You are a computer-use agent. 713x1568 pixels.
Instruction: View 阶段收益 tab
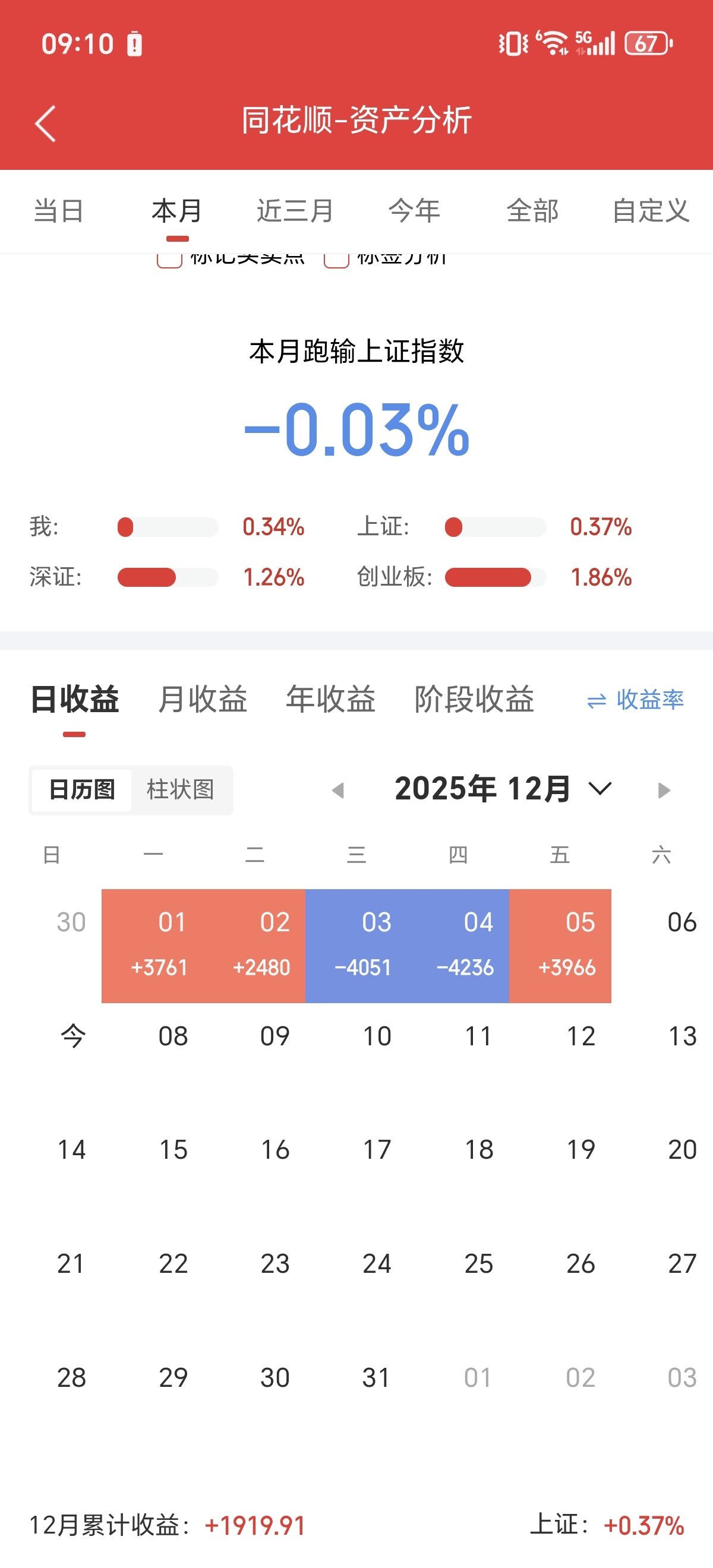pos(474,700)
